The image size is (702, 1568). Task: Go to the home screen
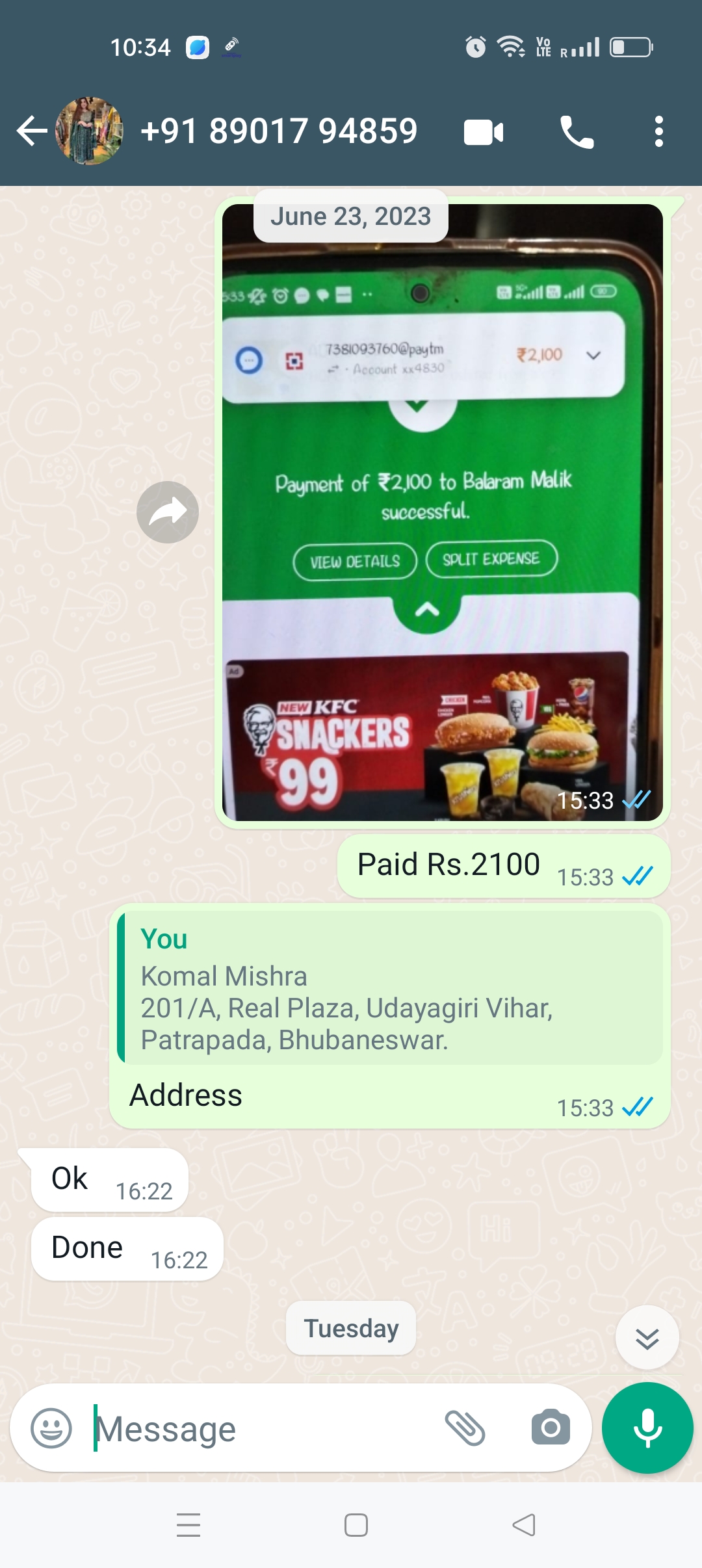click(x=356, y=1525)
